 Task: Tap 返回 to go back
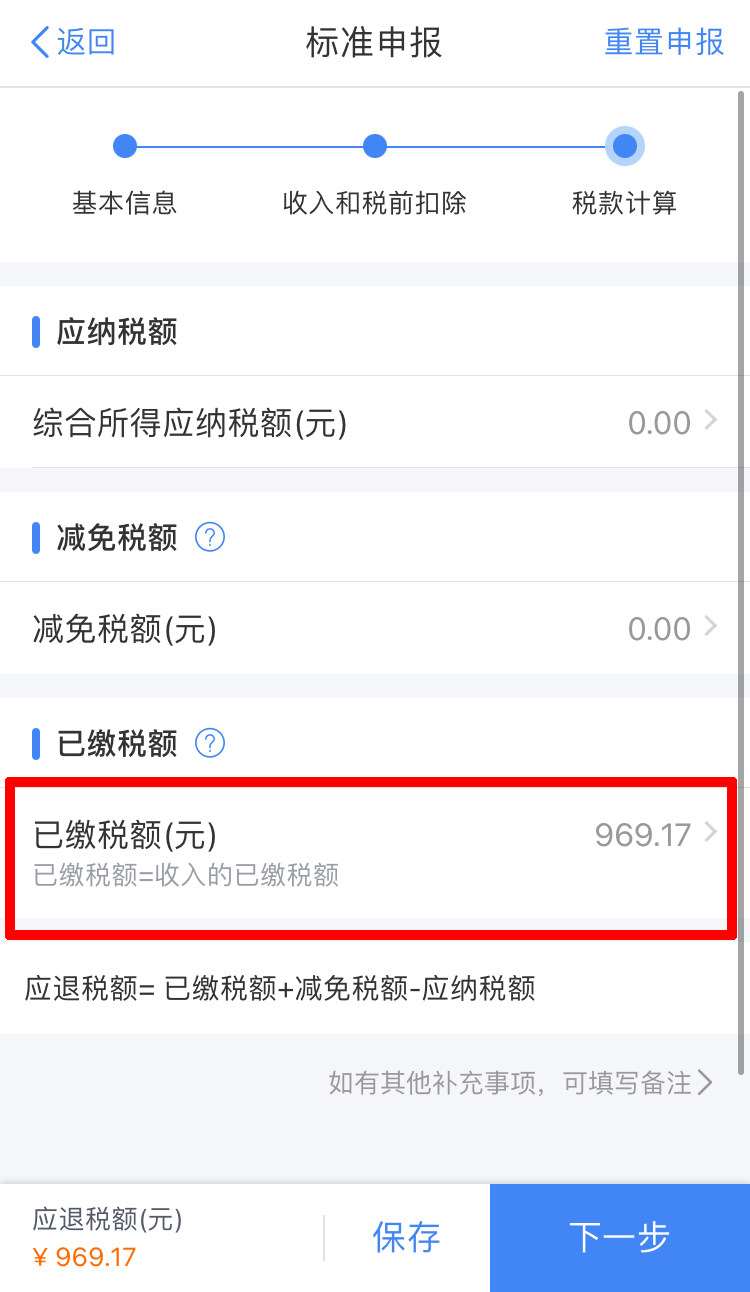[x=73, y=42]
